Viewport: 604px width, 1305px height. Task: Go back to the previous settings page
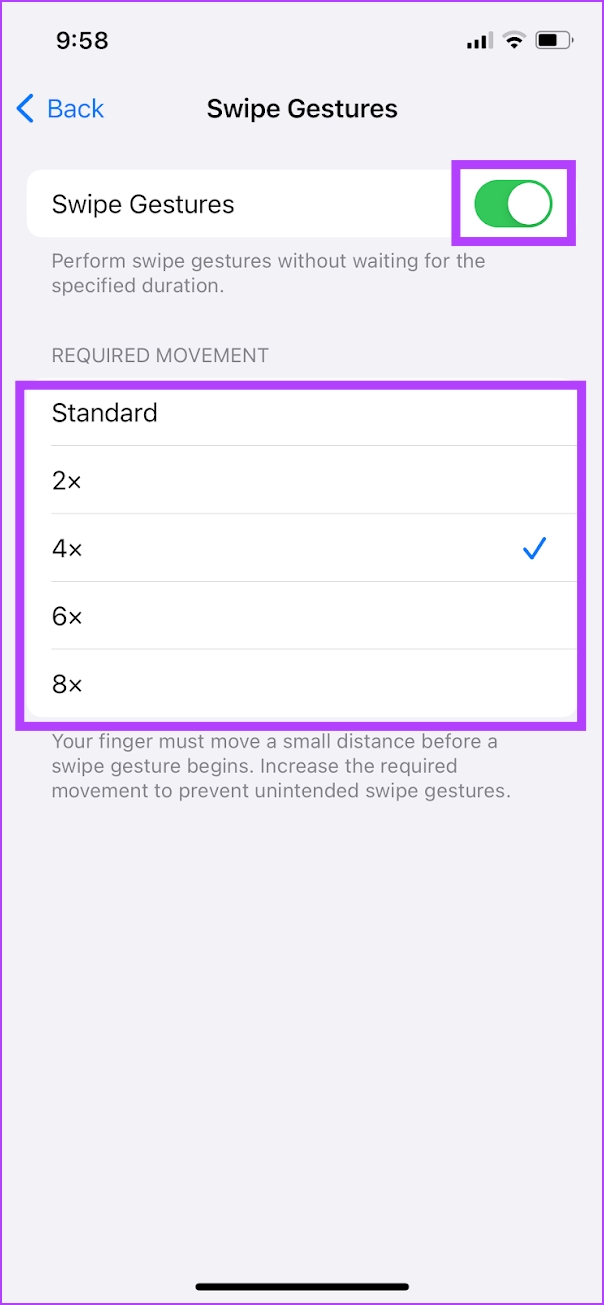click(61, 108)
